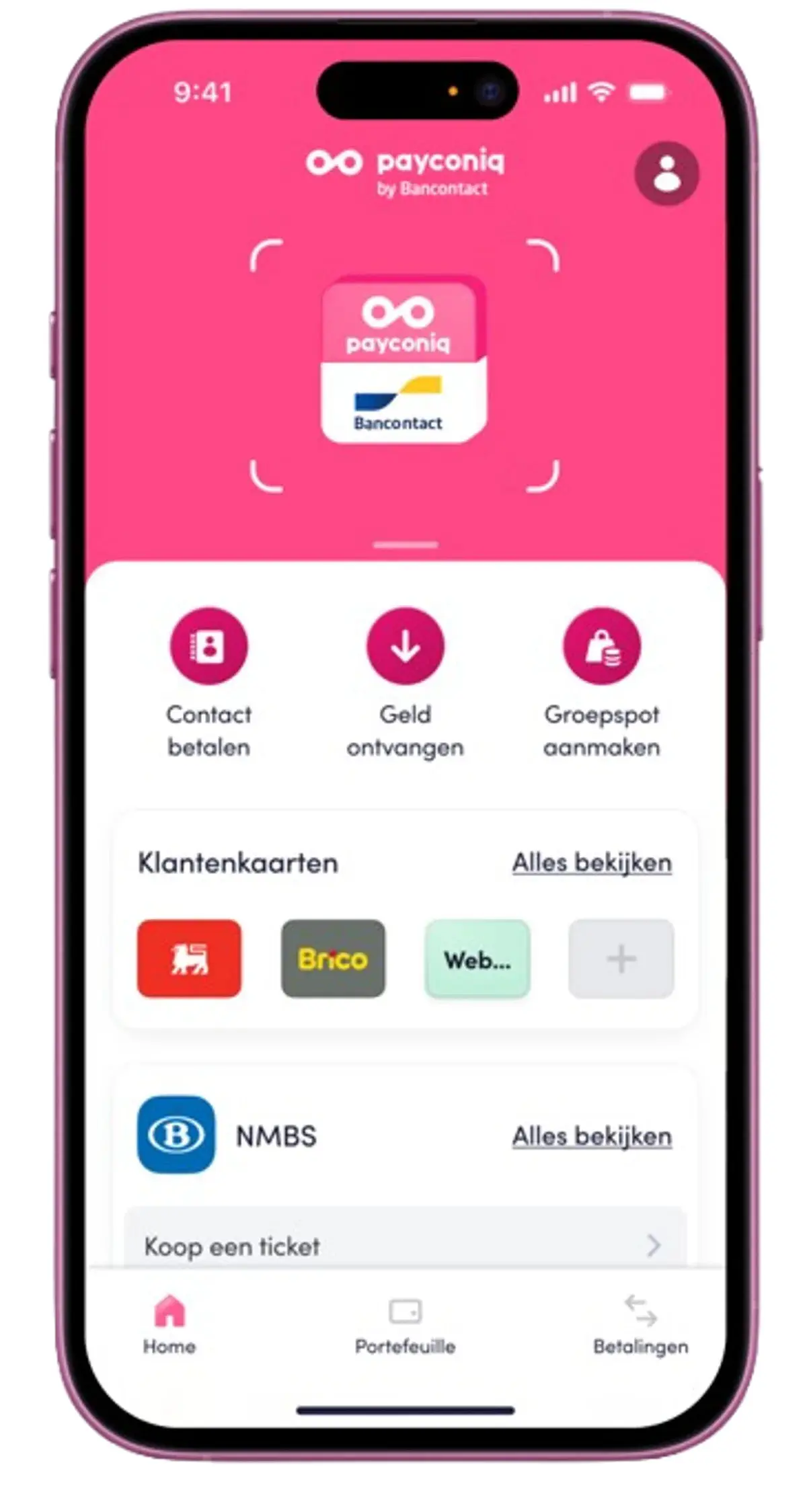The width and height of the screenshot is (807, 1512).
Task: Open the profile icon
Action: click(x=666, y=173)
